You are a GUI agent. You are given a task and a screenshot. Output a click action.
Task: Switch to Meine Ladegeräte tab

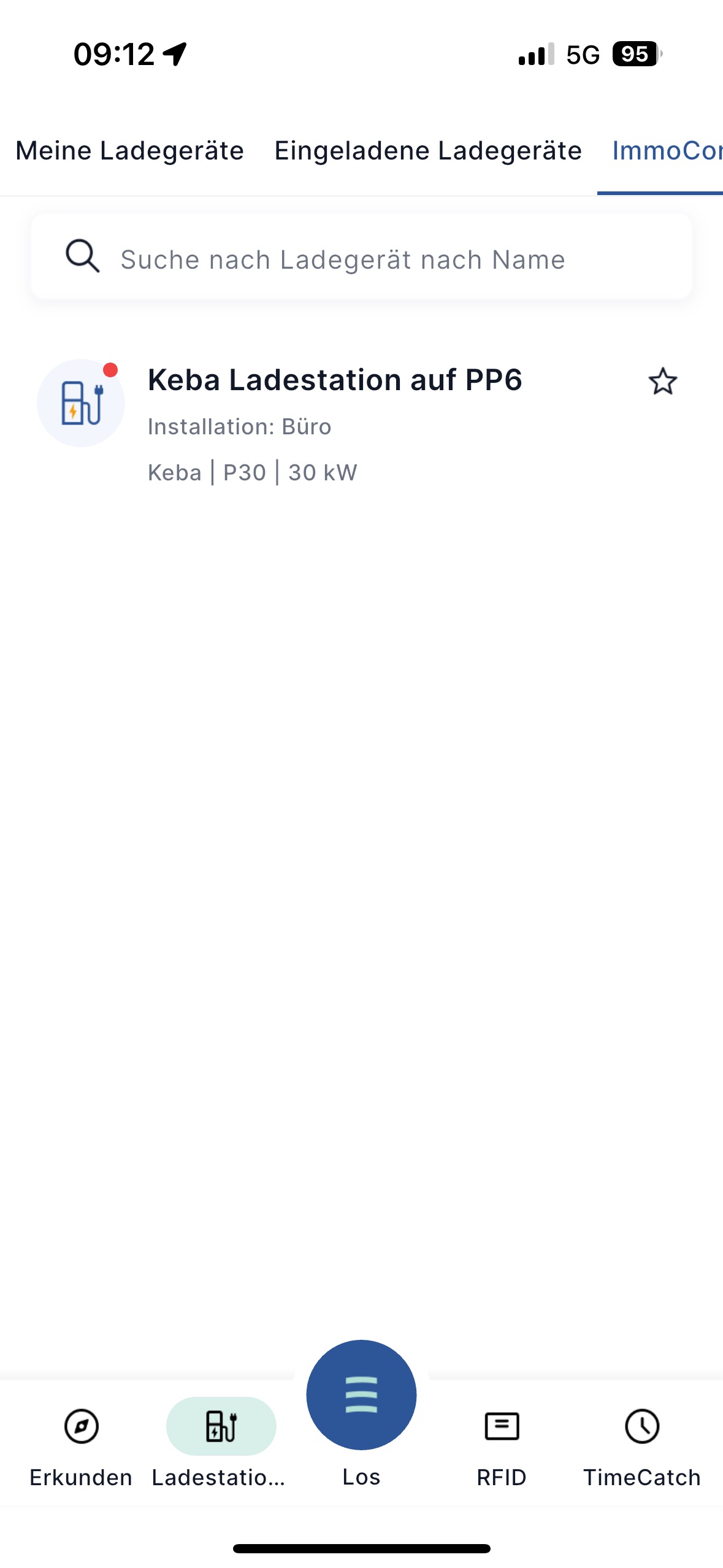pos(129,151)
